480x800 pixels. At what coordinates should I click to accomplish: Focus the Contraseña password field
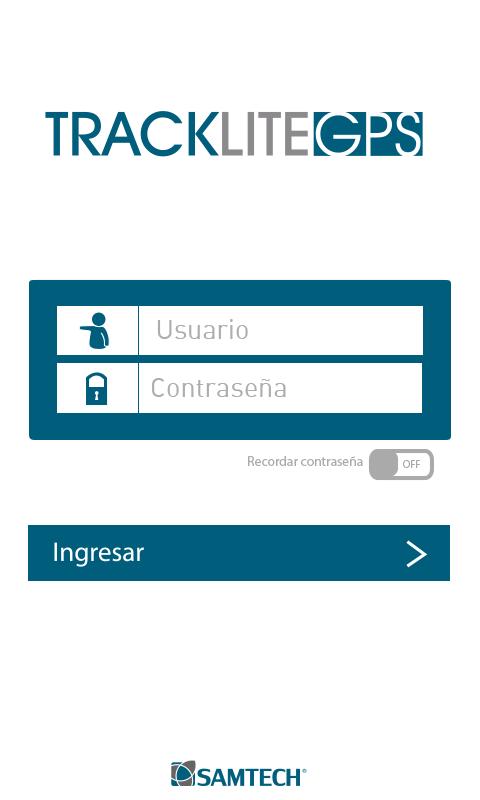[281, 388]
